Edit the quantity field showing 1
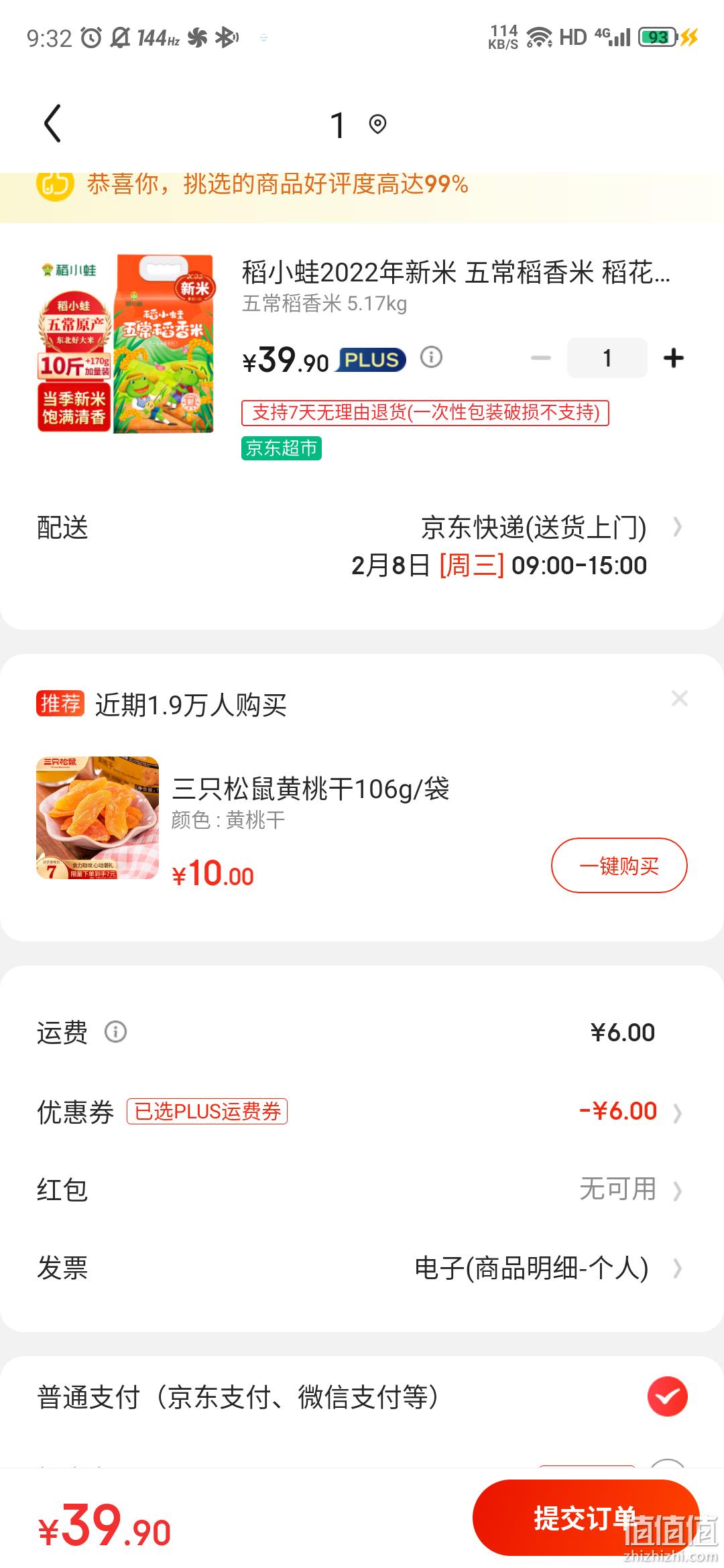The height and width of the screenshot is (1568, 724). [607, 358]
